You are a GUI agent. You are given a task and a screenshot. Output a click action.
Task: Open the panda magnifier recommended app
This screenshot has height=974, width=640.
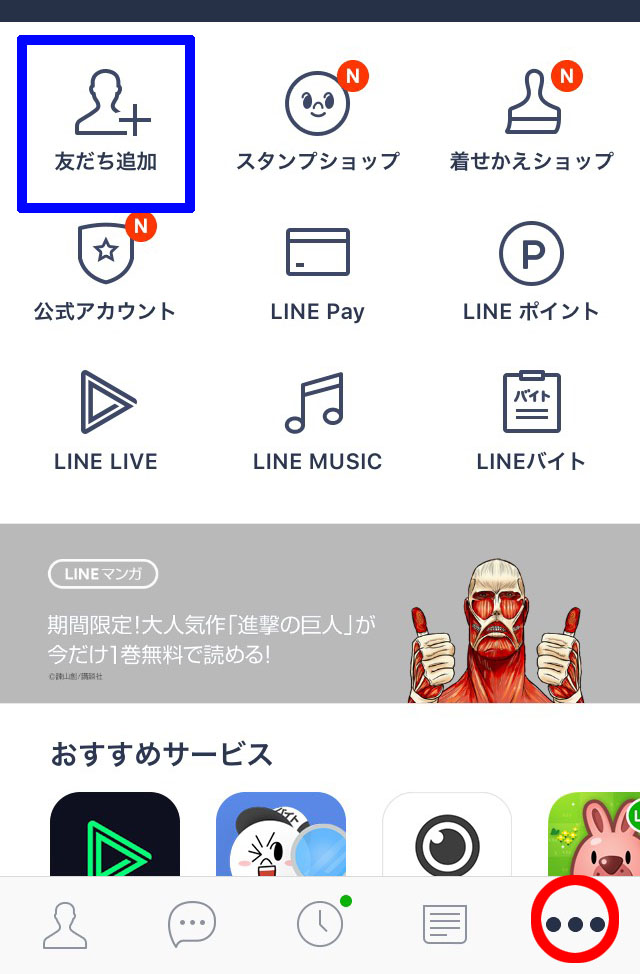pyautogui.click(x=281, y=835)
